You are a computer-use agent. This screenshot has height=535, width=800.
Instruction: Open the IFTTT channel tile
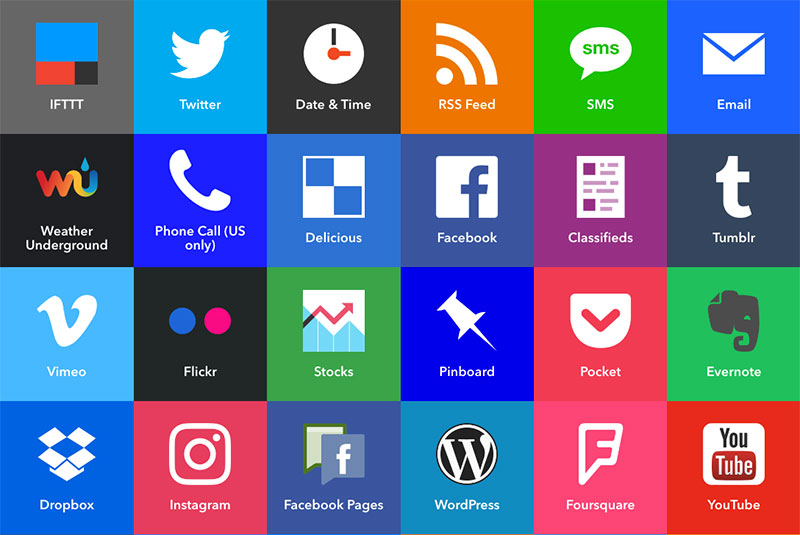[66, 66]
